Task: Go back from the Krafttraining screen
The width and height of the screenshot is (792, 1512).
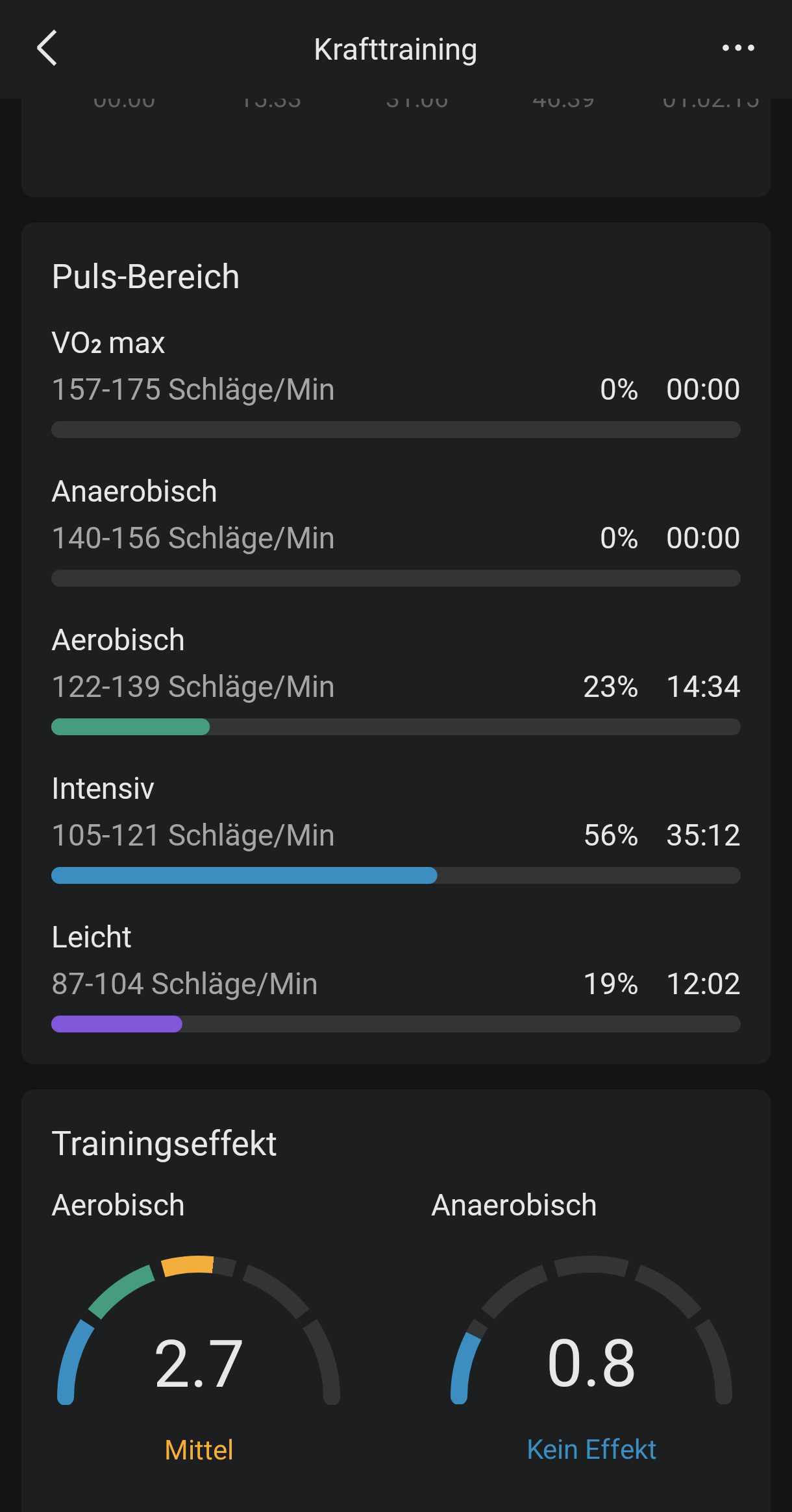Action: [x=47, y=48]
